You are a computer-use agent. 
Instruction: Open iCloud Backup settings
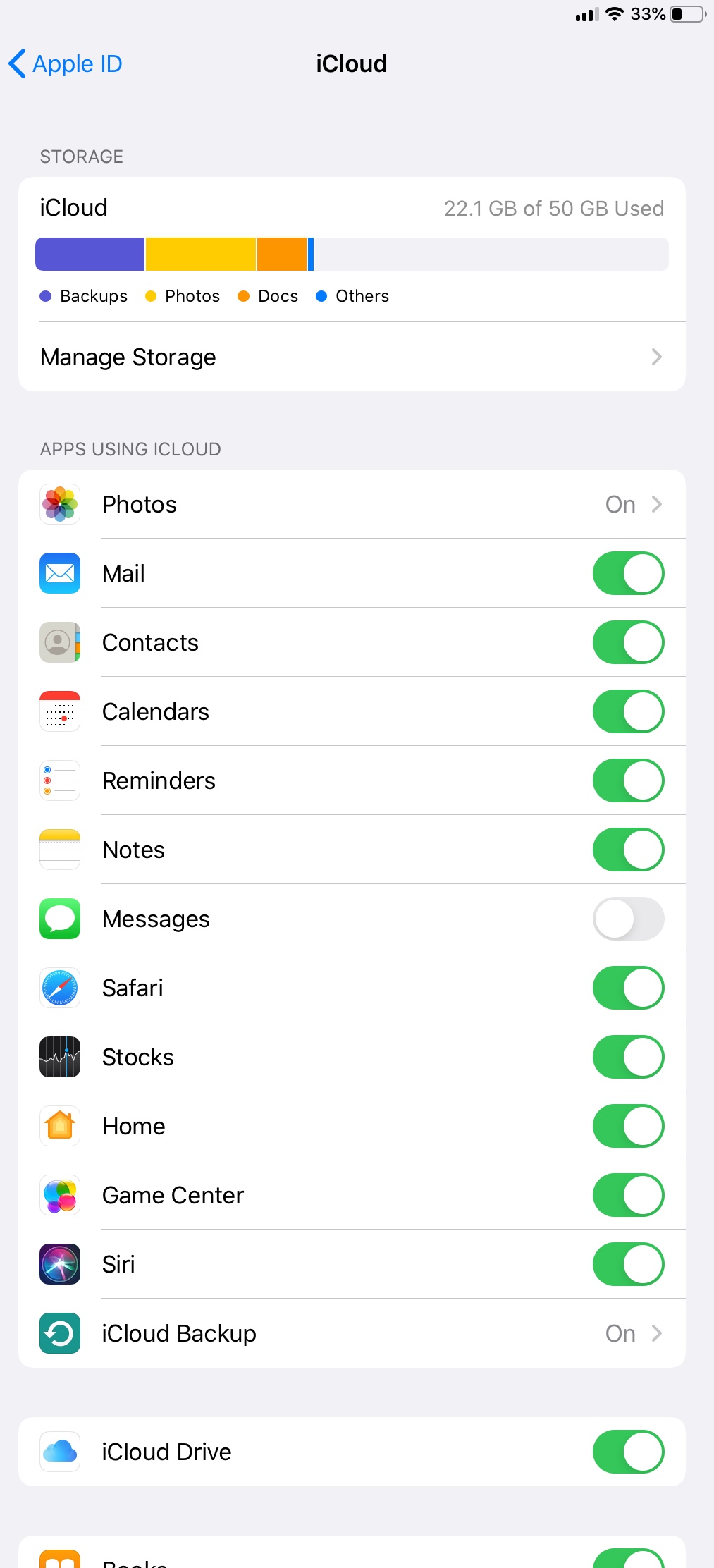pos(351,1334)
